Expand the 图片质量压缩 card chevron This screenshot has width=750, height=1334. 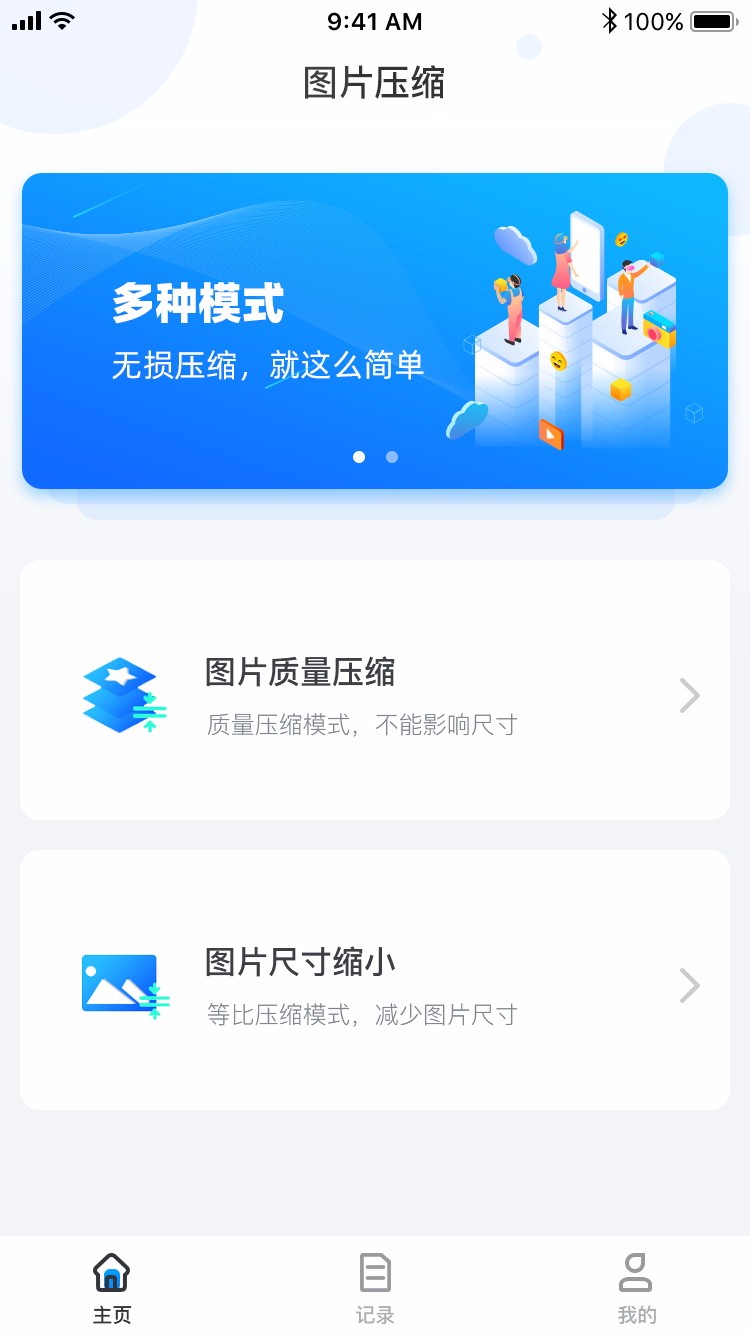click(x=689, y=694)
